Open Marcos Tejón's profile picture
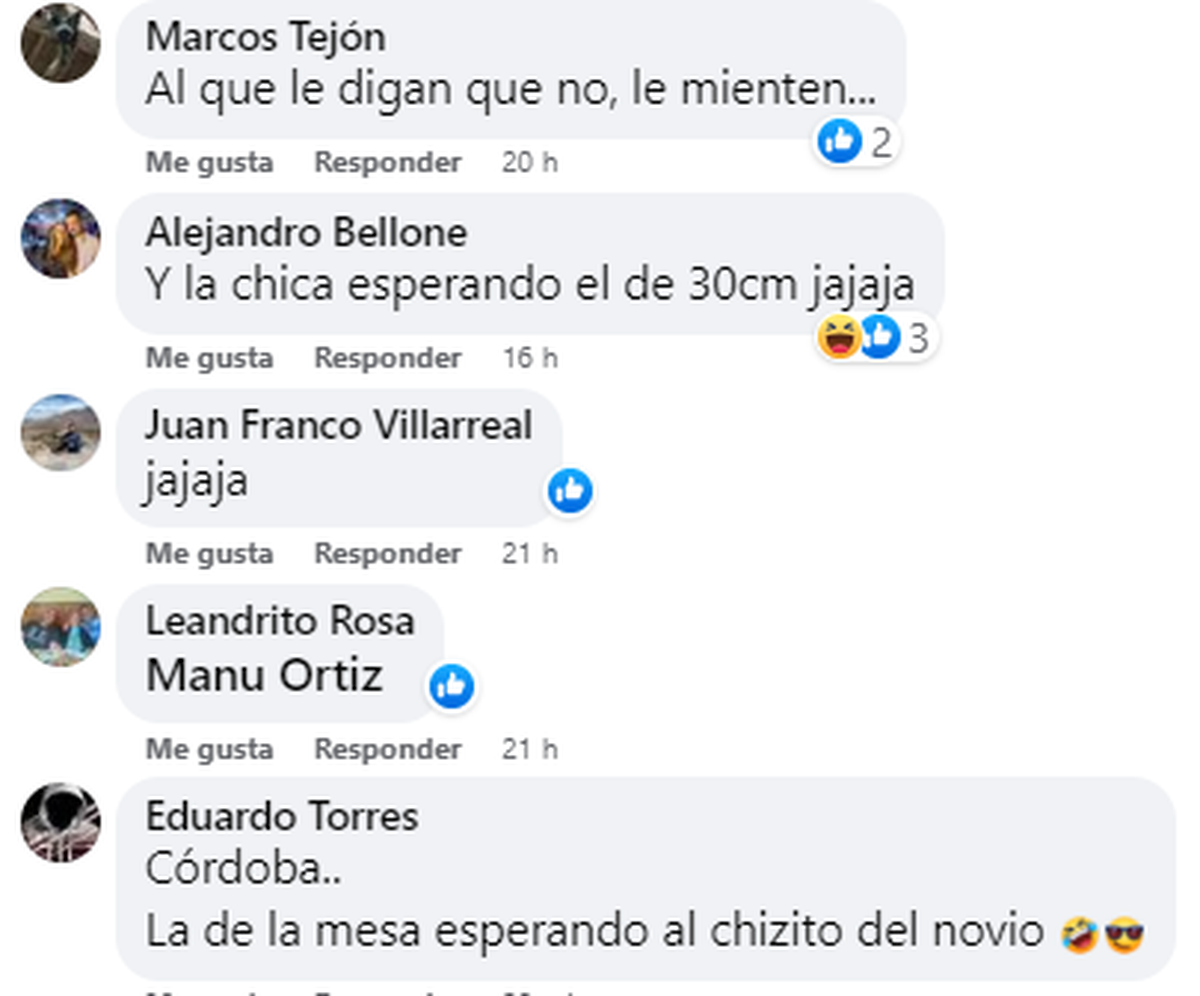Viewport: 1200px width, 996px height. click(61, 43)
